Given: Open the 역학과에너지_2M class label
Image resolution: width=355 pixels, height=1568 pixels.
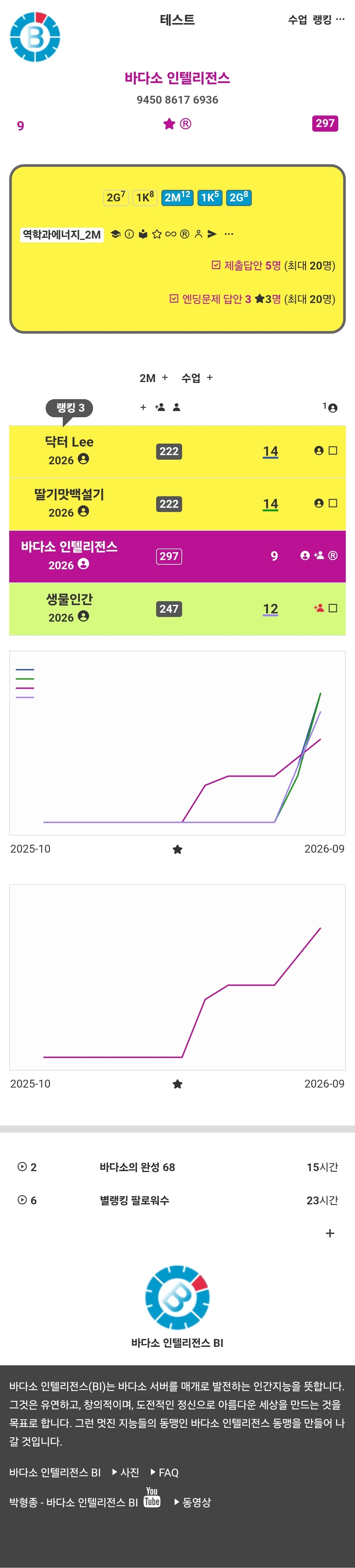Looking at the screenshot, I should tap(61, 234).
